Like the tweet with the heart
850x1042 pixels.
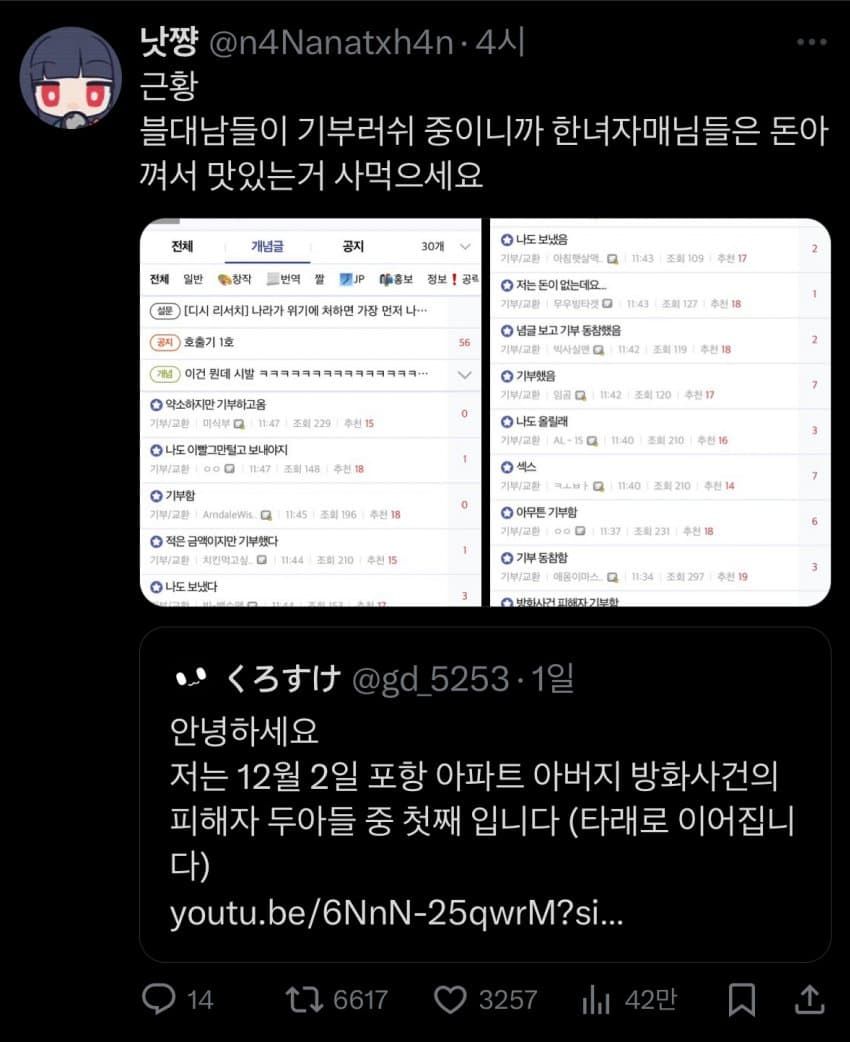click(x=453, y=999)
